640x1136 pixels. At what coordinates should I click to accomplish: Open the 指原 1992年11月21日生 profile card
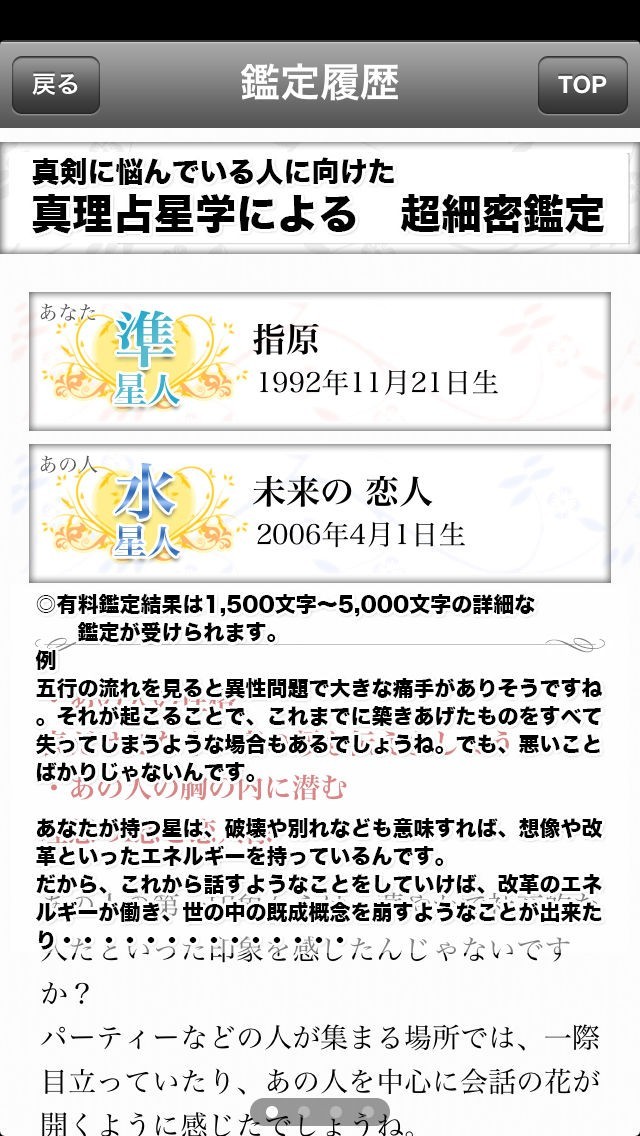point(320,361)
